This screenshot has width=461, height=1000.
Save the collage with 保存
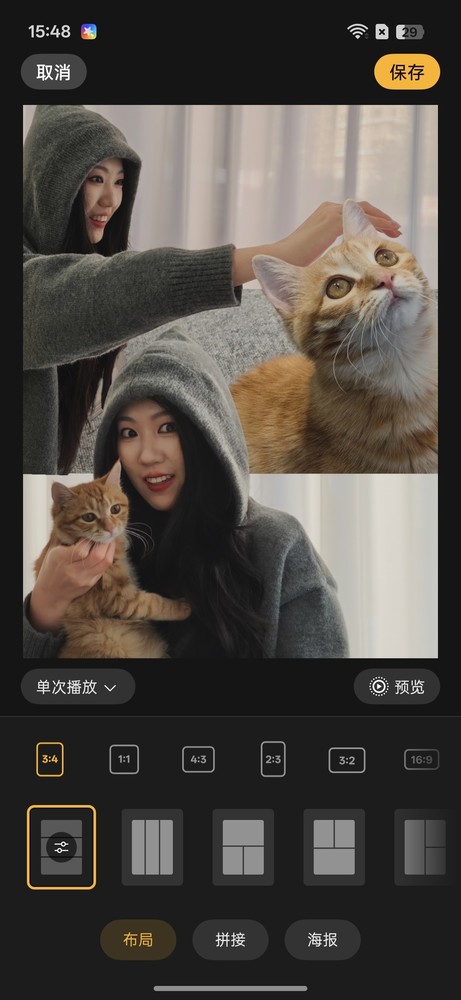[407, 72]
